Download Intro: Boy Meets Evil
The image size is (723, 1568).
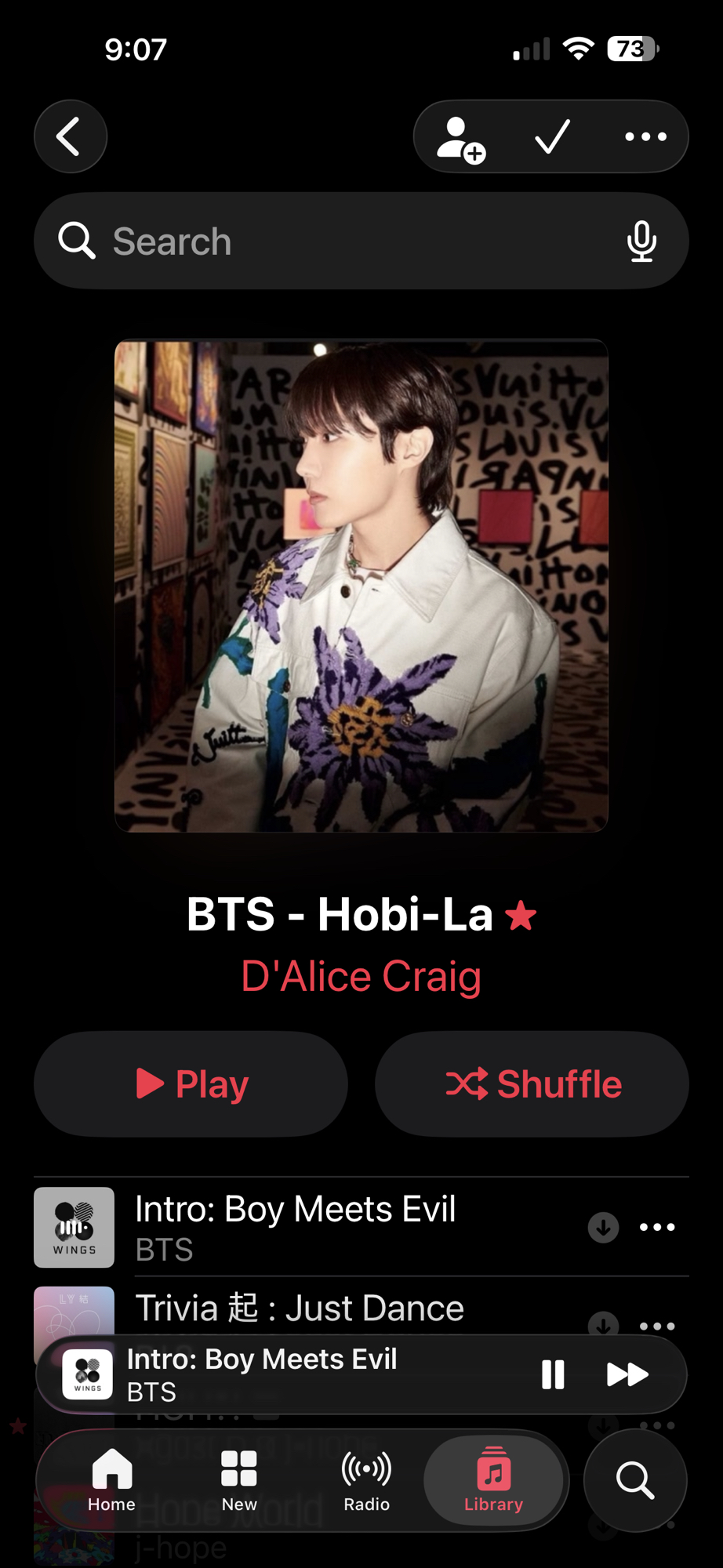[x=603, y=1228]
